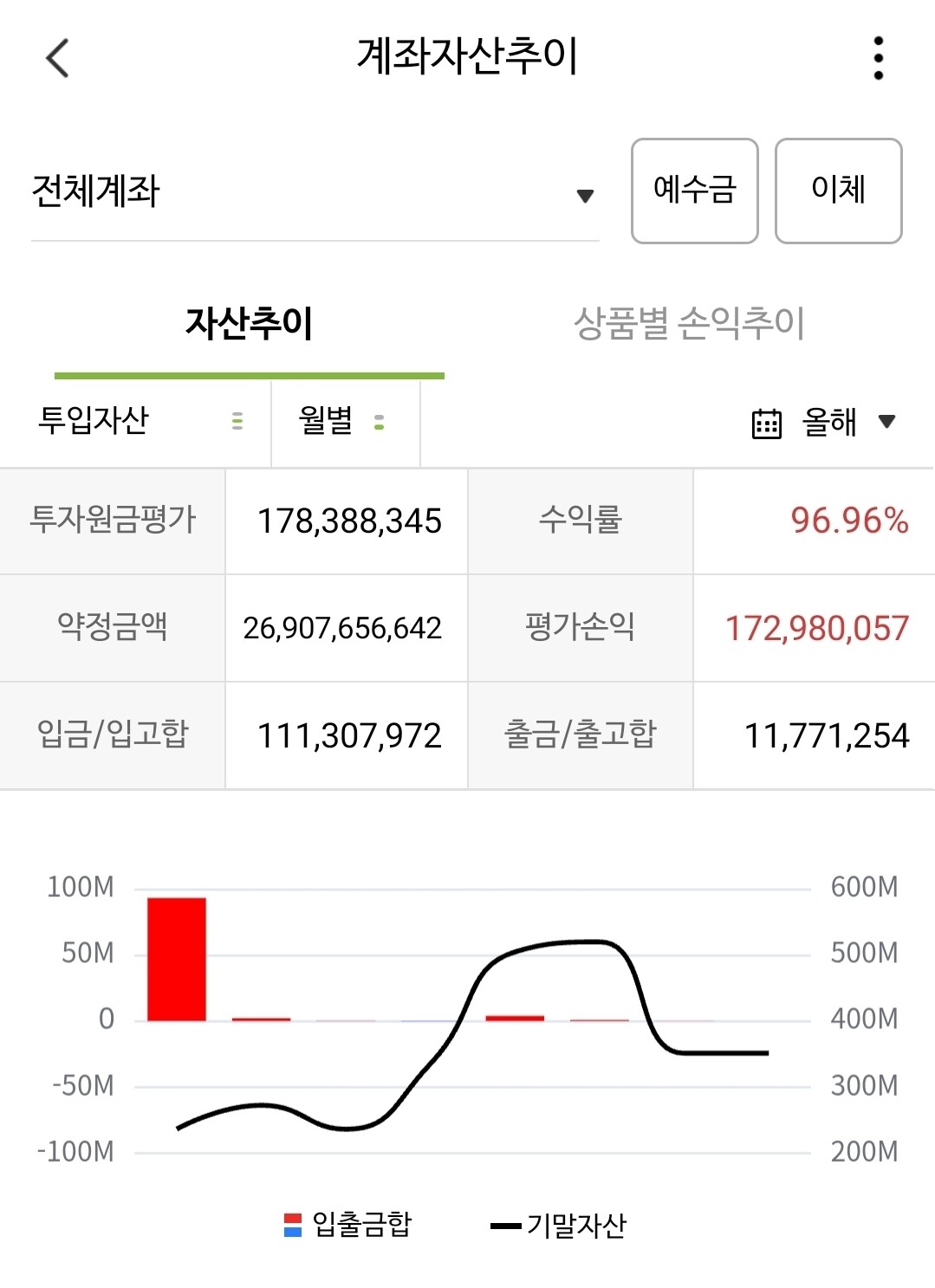The width and height of the screenshot is (935, 1288).
Task: Go back using the top-left arrow
Action: [57, 58]
